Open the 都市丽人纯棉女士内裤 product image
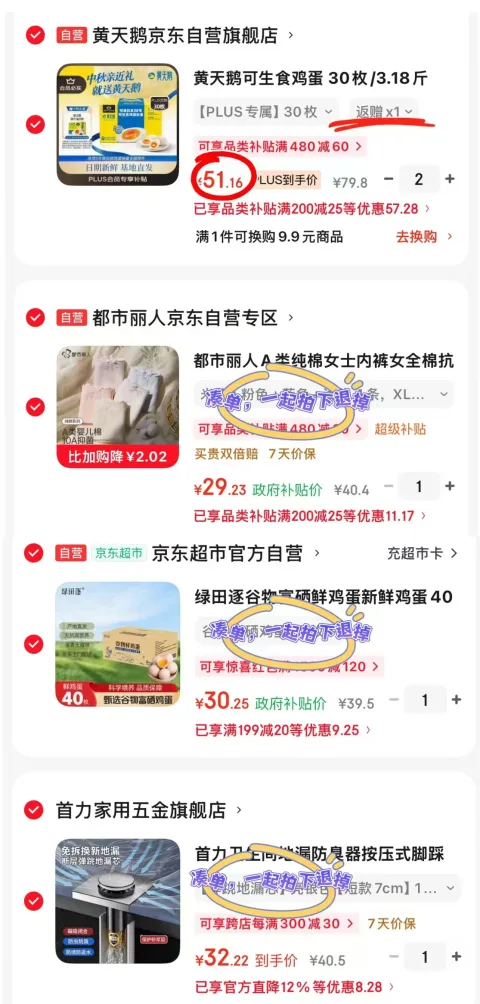Viewport: 480px width, 1004px height. click(x=118, y=407)
